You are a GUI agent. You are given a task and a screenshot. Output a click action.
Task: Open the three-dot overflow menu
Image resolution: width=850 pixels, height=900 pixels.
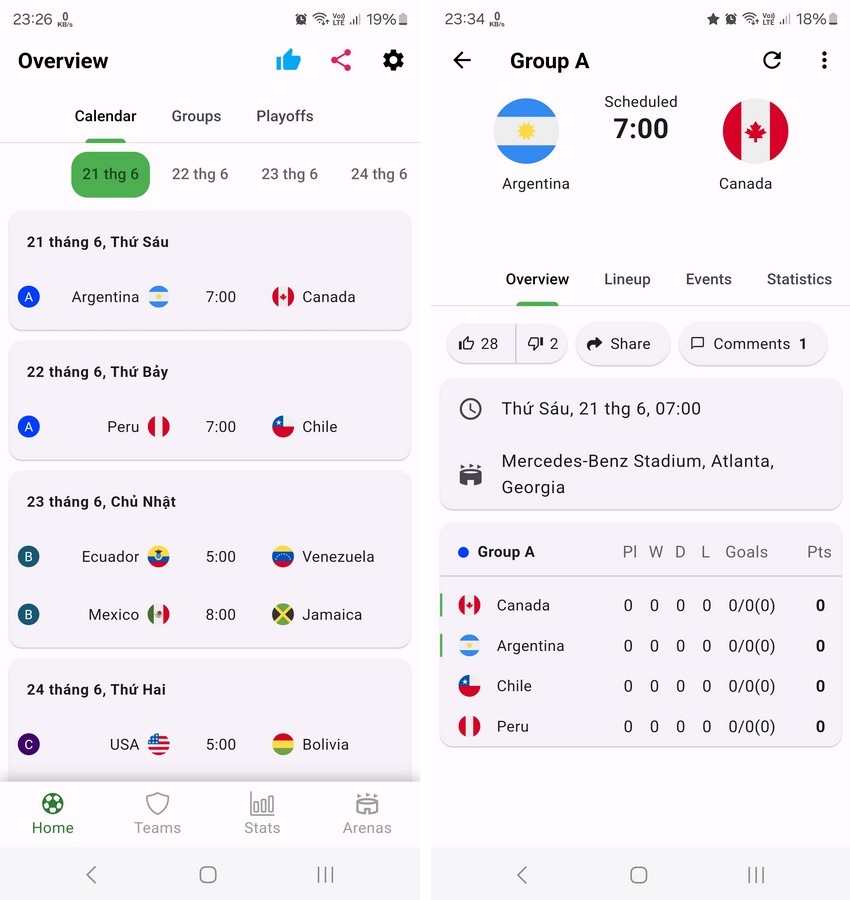[x=824, y=61]
